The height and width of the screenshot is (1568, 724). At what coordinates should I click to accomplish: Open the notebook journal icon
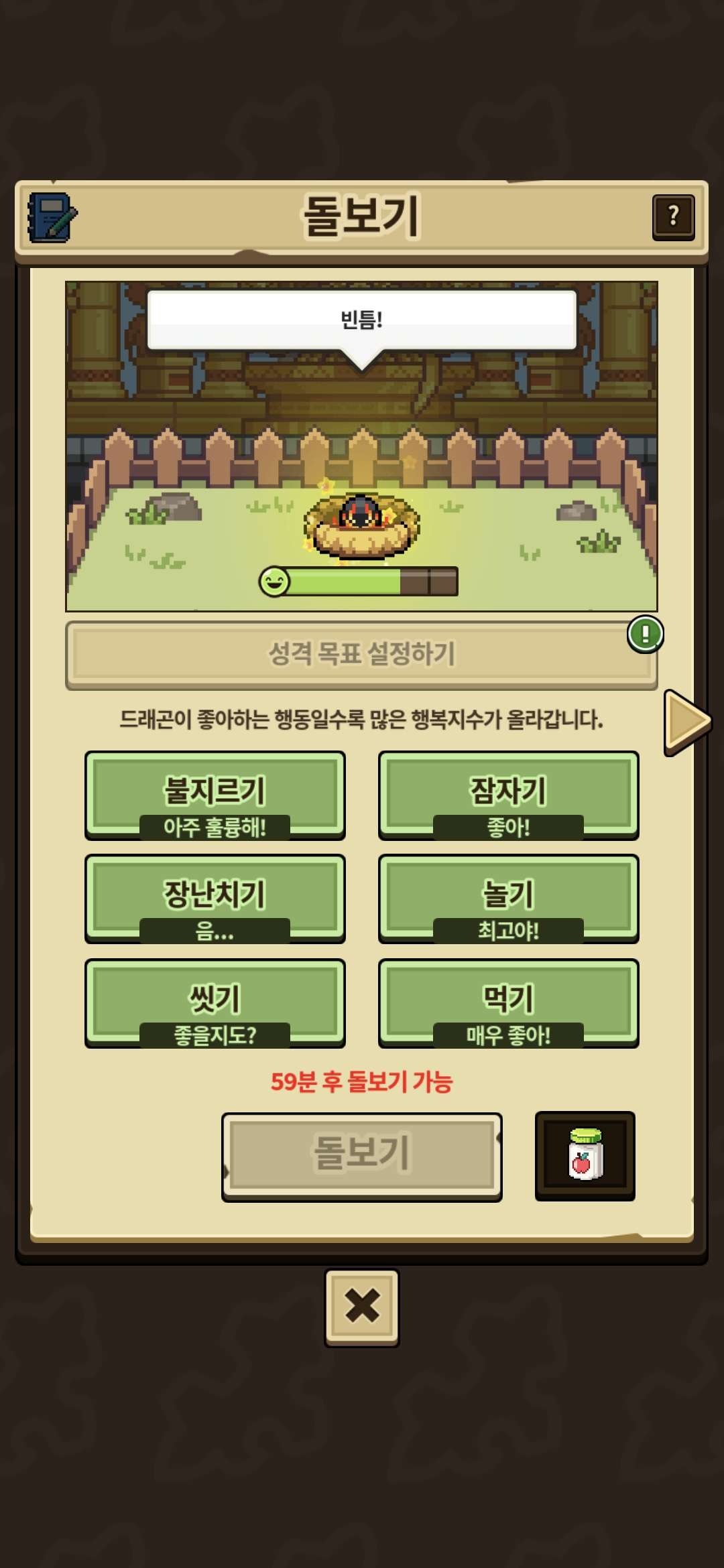point(52,217)
